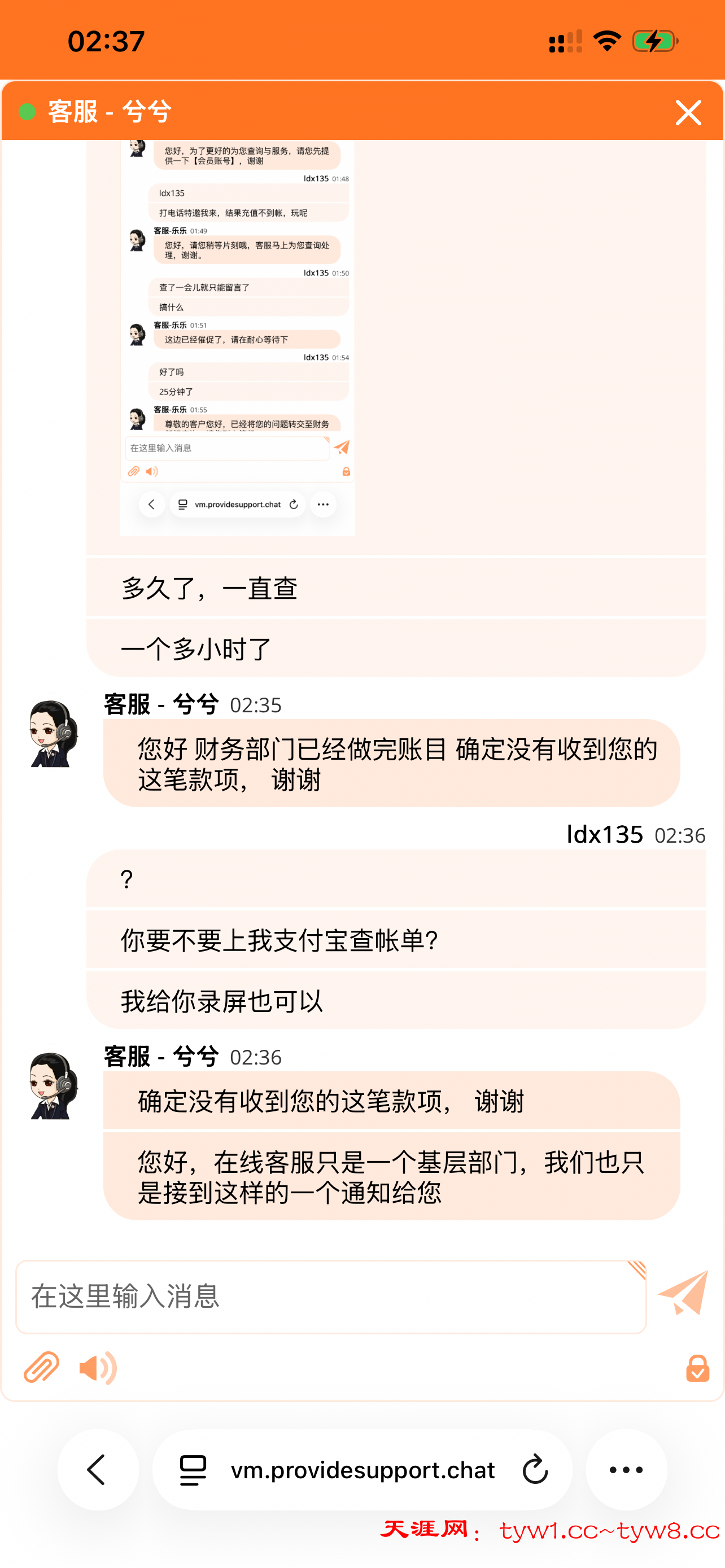725x1568 pixels.
Task: Go back in the browser
Action: [97, 1469]
